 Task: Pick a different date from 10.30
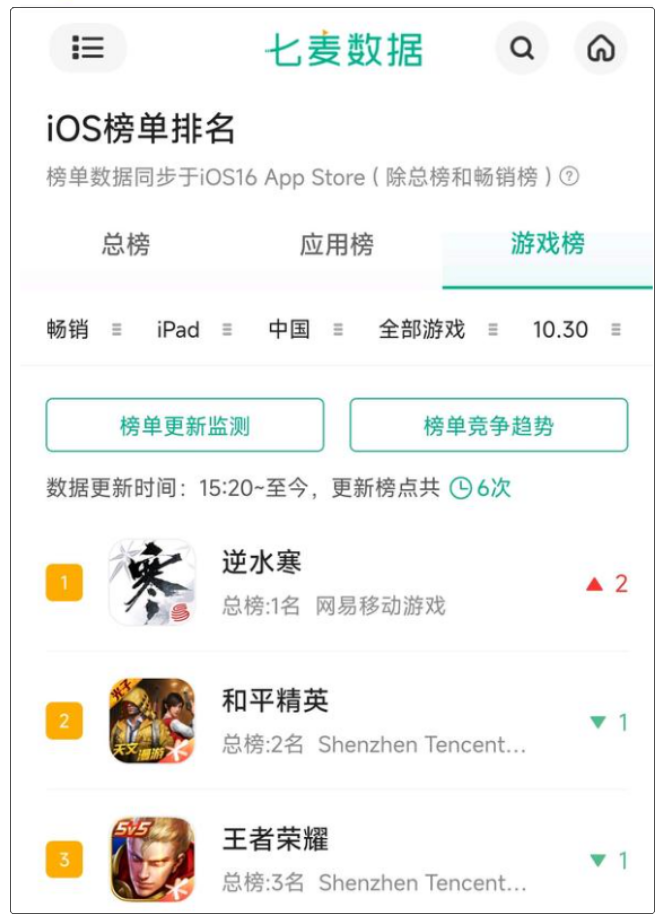[x=575, y=330]
